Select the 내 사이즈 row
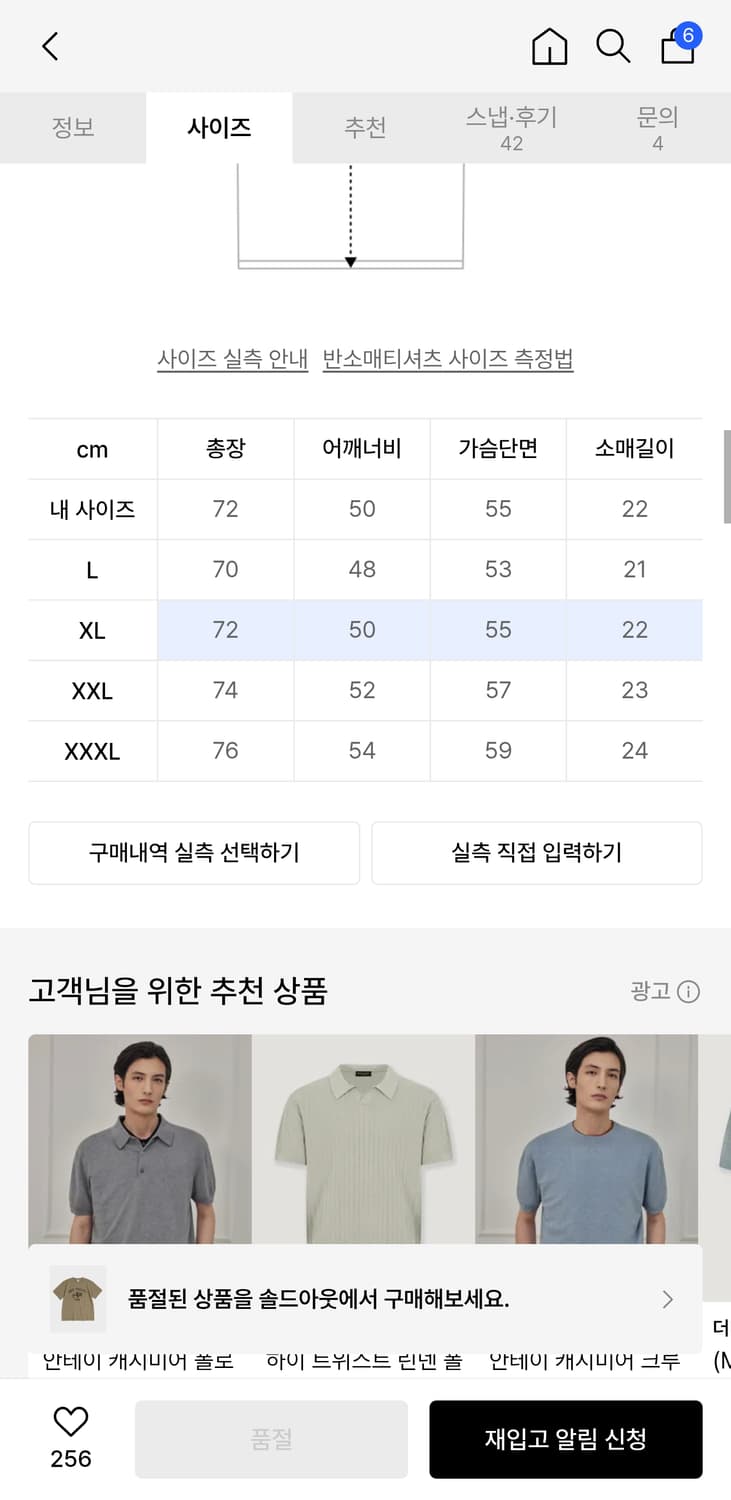 click(365, 509)
